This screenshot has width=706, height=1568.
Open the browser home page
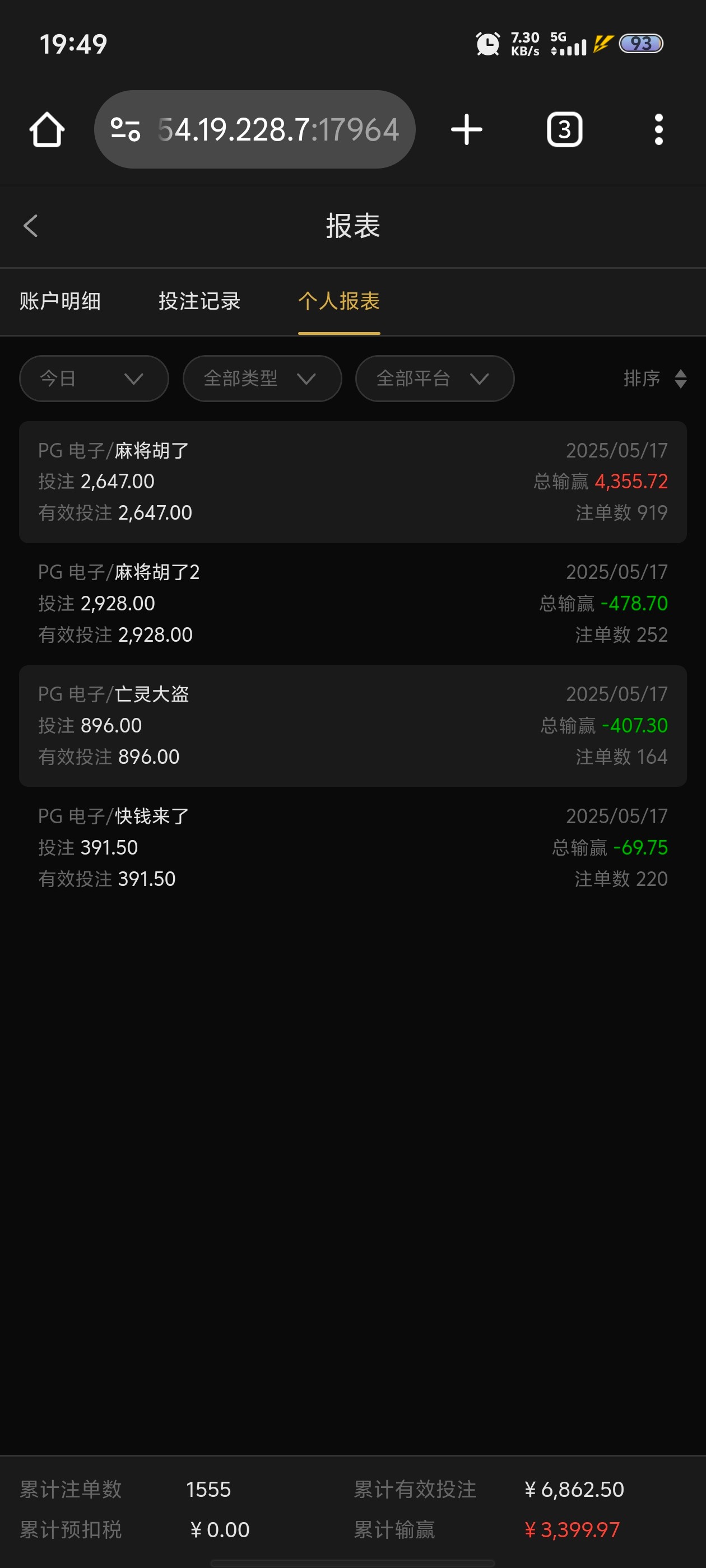(x=47, y=130)
